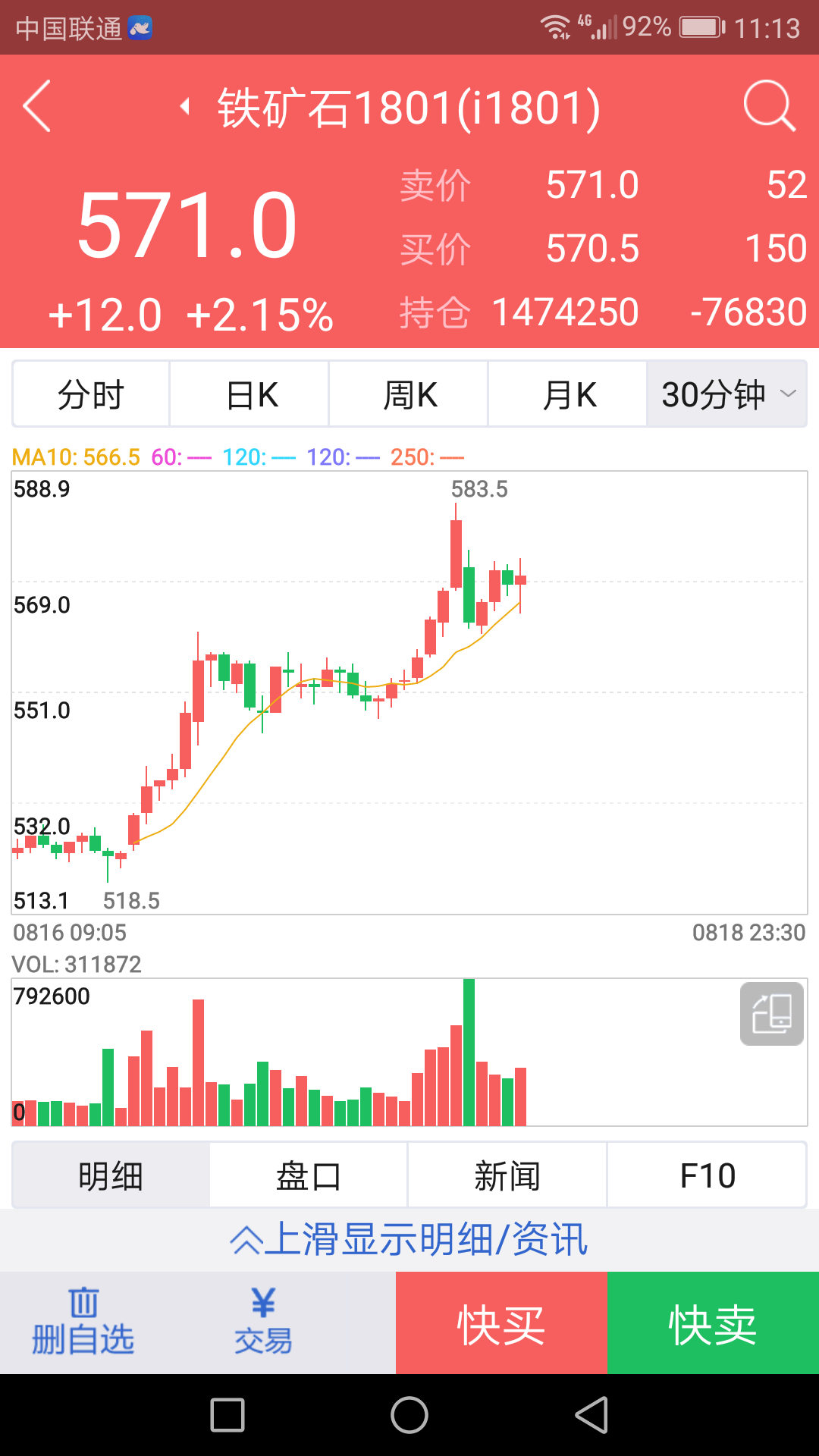View the 周K weekly chart
The height and width of the screenshot is (1456, 819).
[409, 394]
